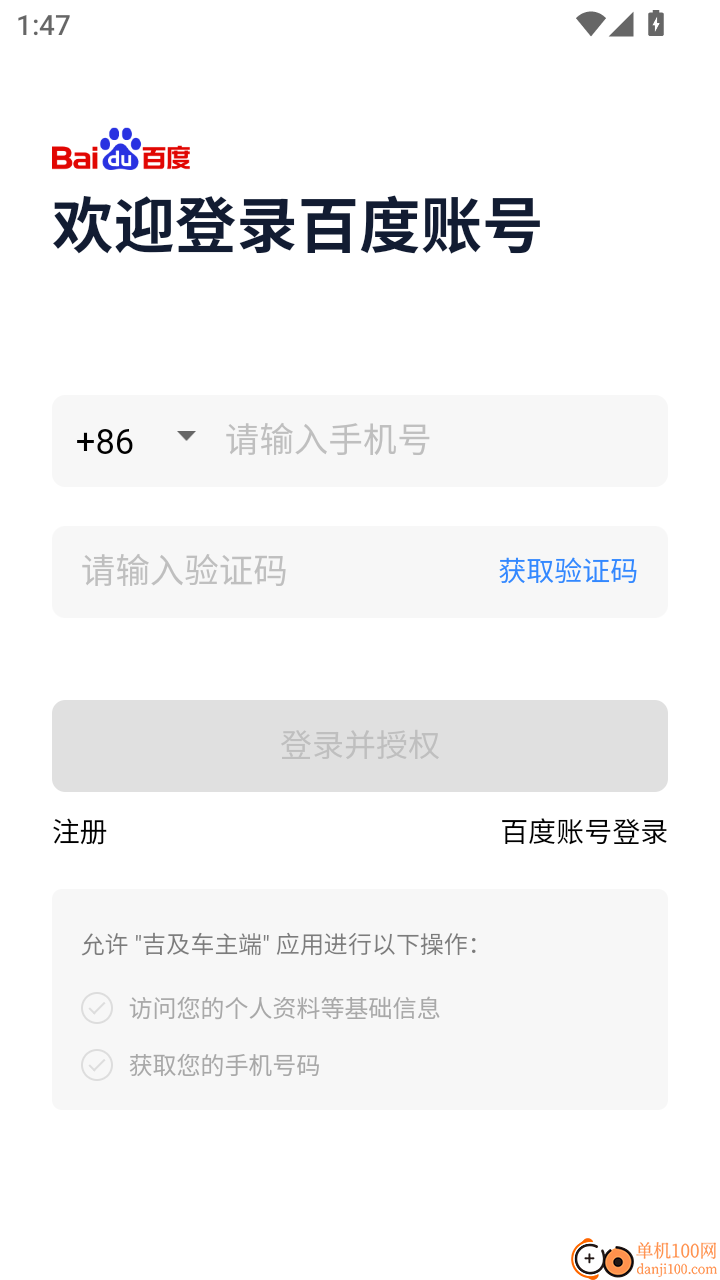Click the dropdown arrow next to +86
Screen dimensions: 720x1280
[x=185, y=437]
